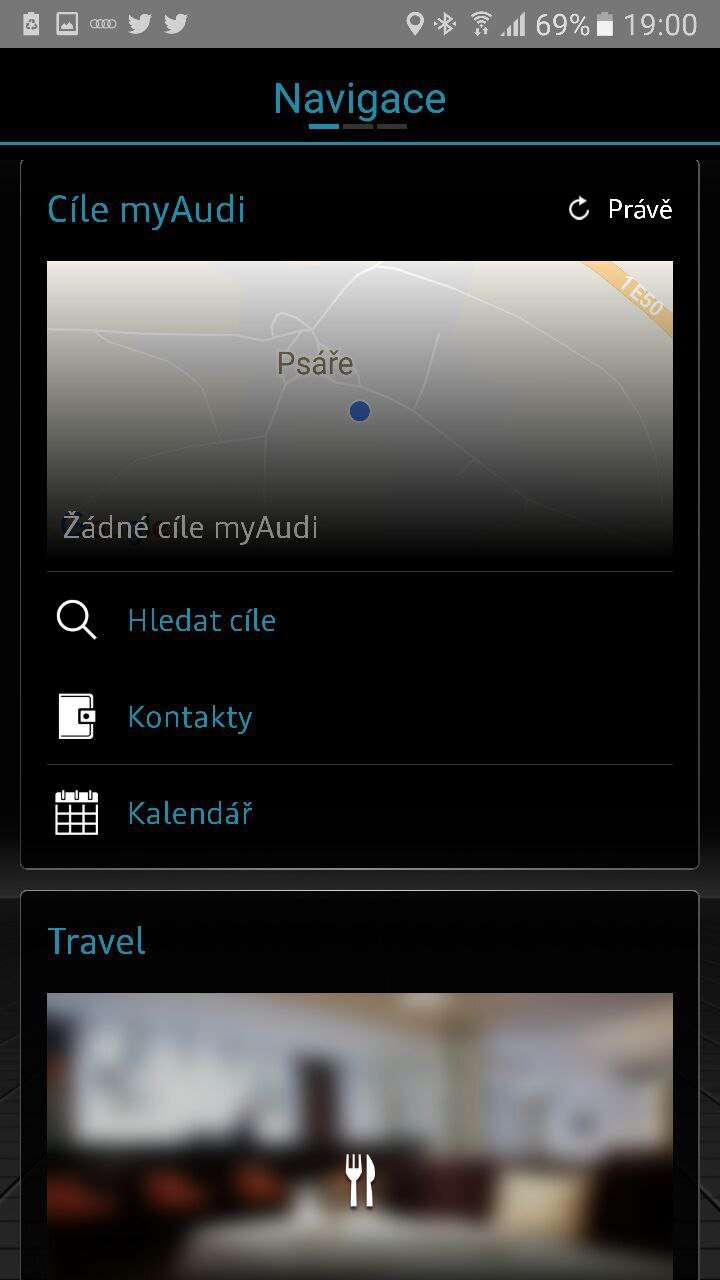Open Hledat cíle destination search

pyautogui.click(x=201, y=621)
